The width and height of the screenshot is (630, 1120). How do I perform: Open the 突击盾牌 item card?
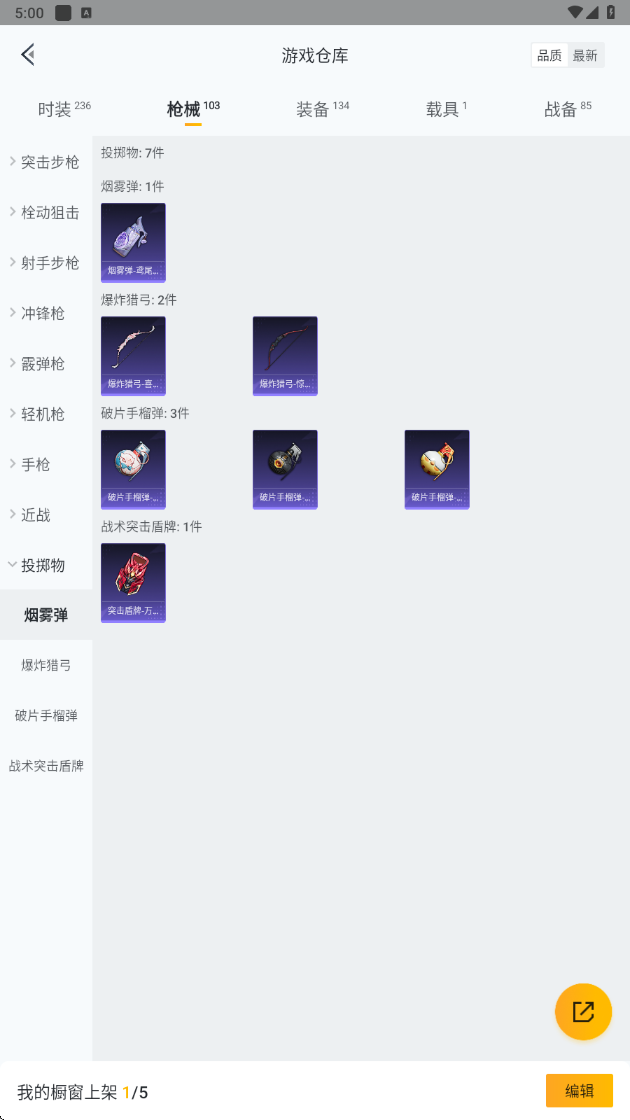(133, 583)
